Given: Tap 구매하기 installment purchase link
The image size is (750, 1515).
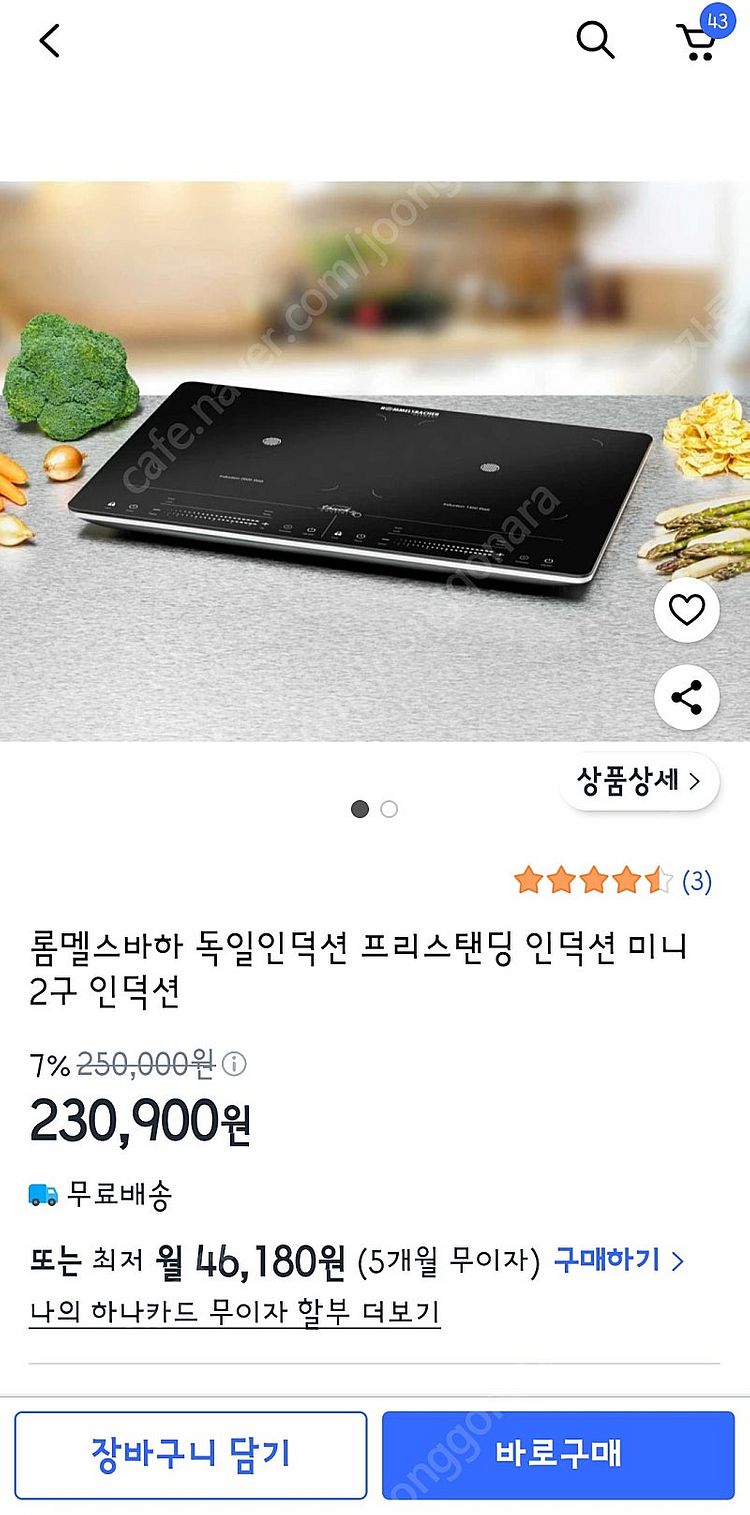Looking at the screenshot, I should (618, 1260).
